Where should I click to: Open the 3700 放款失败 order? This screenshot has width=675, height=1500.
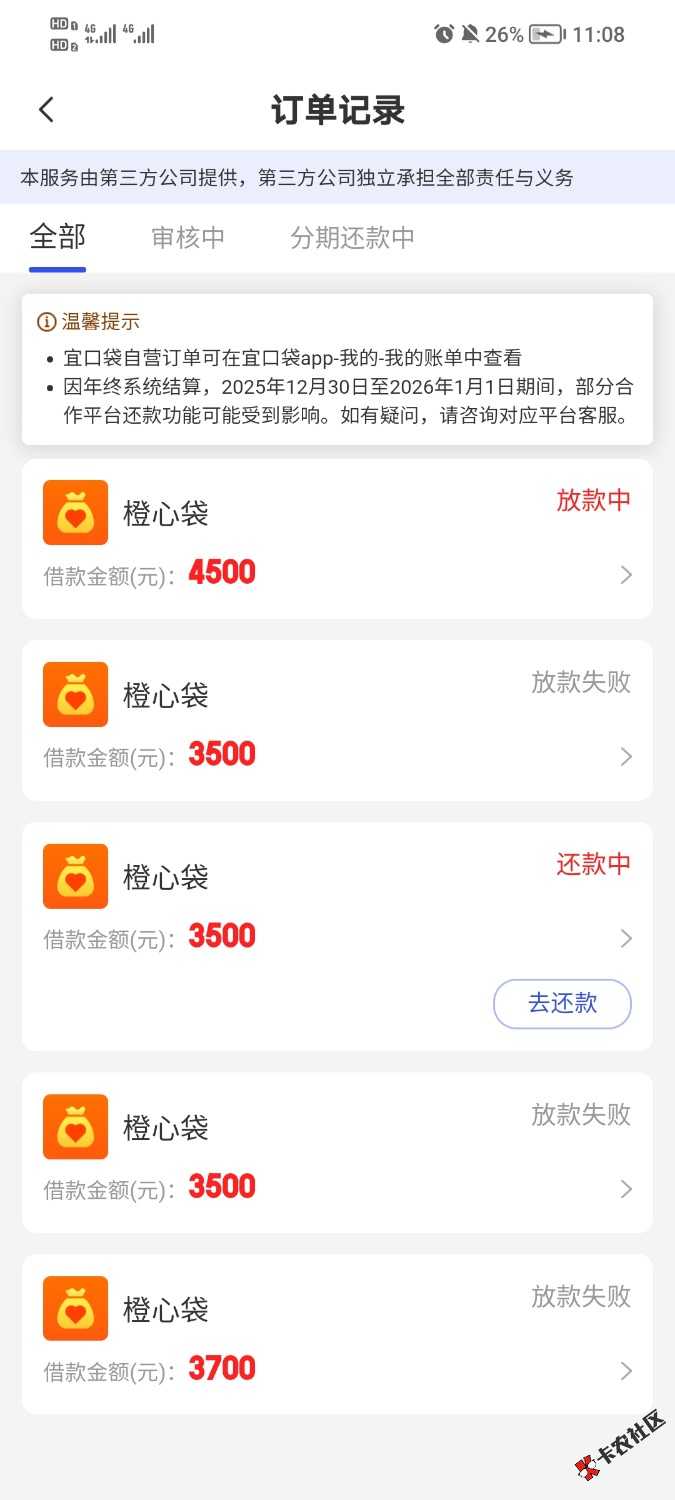tap(337, 1334)
